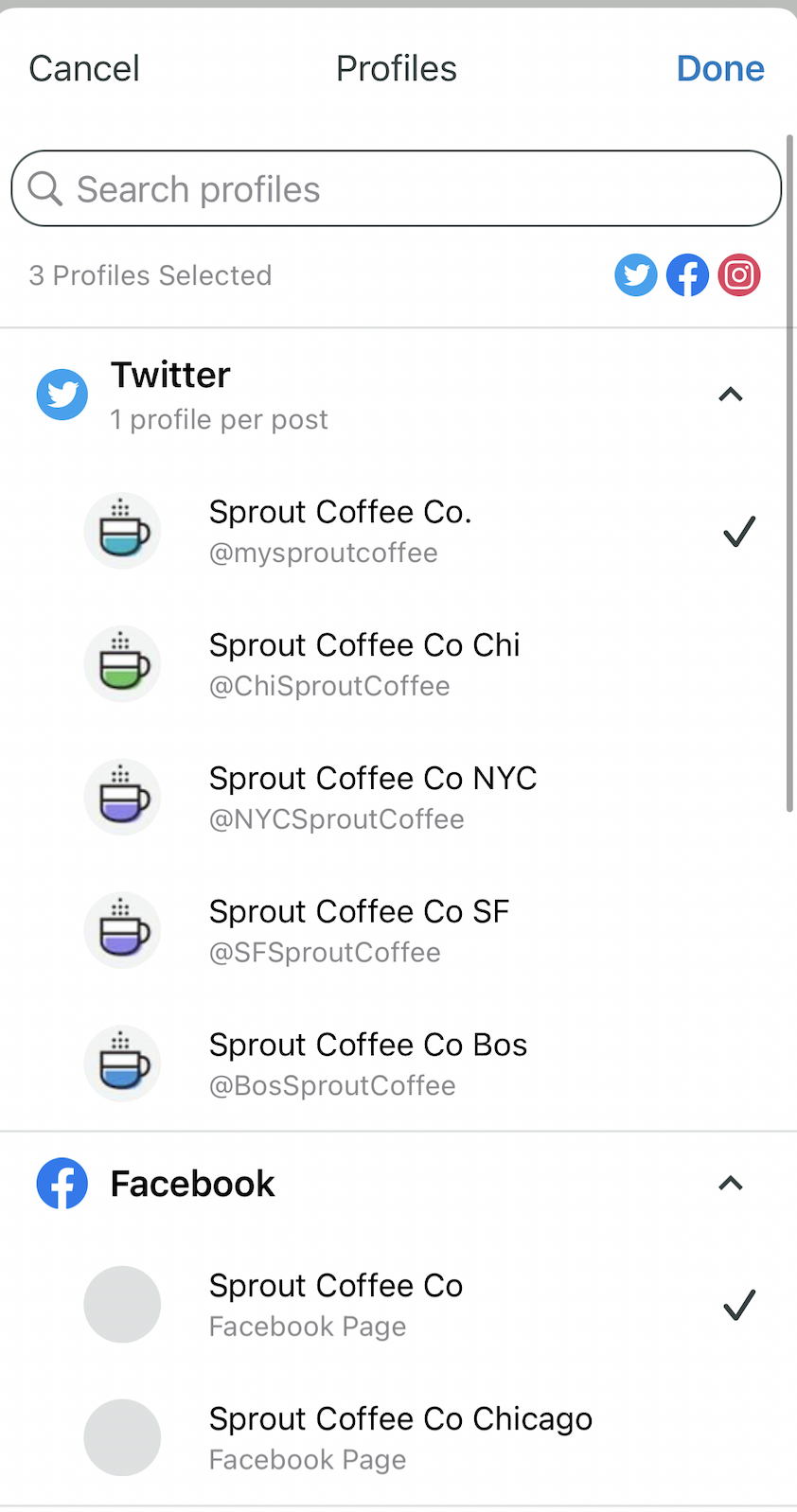
Task: Click the Twitter bird icon in selected profiles summary
Action: (635, 275)
